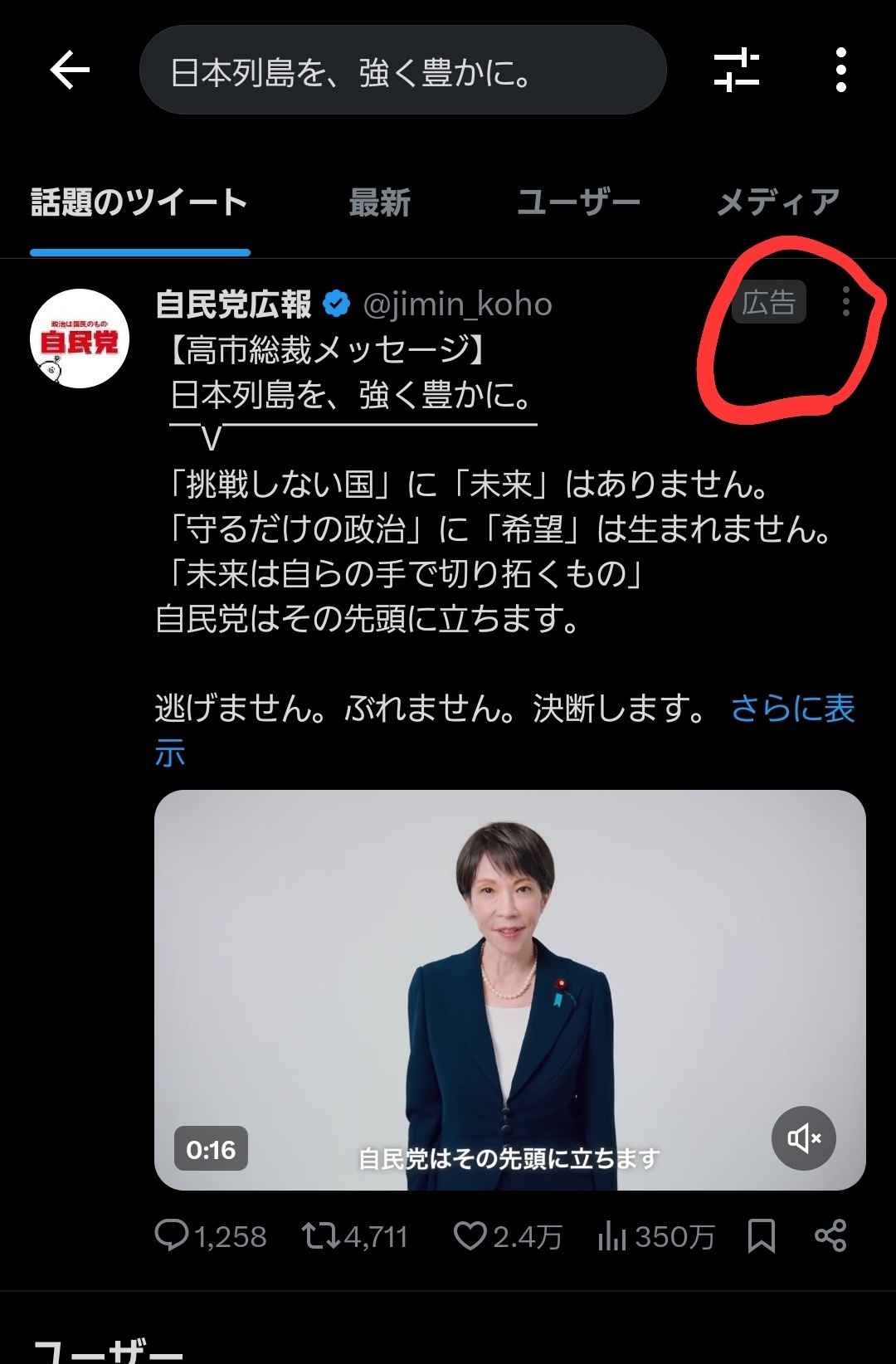Image resolution: width=896 pixels, height=1364 pixels.
Task: Switch to the メディア tab
Action: pyautogui.click(x=777, y=203)
